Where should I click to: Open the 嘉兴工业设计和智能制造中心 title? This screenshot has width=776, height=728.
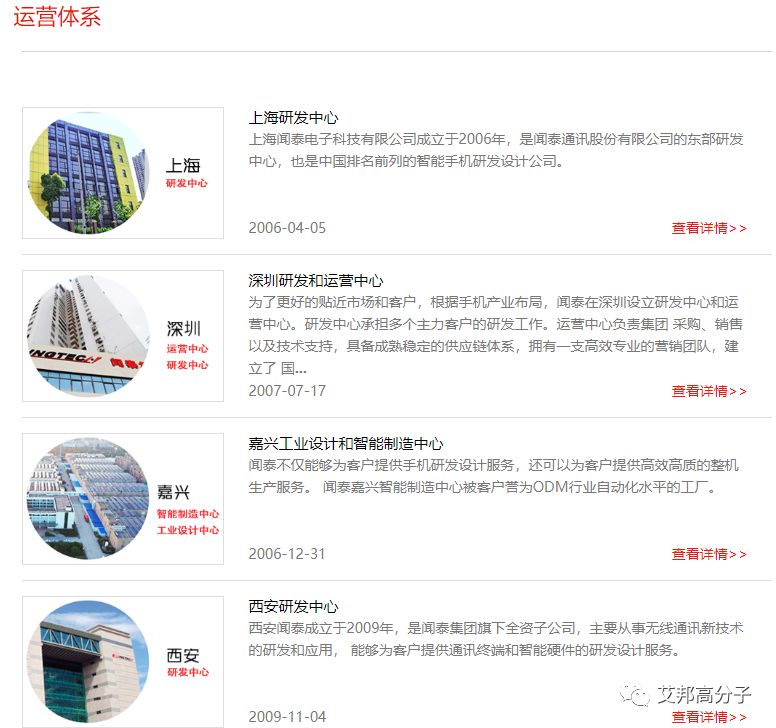[345, 444]
